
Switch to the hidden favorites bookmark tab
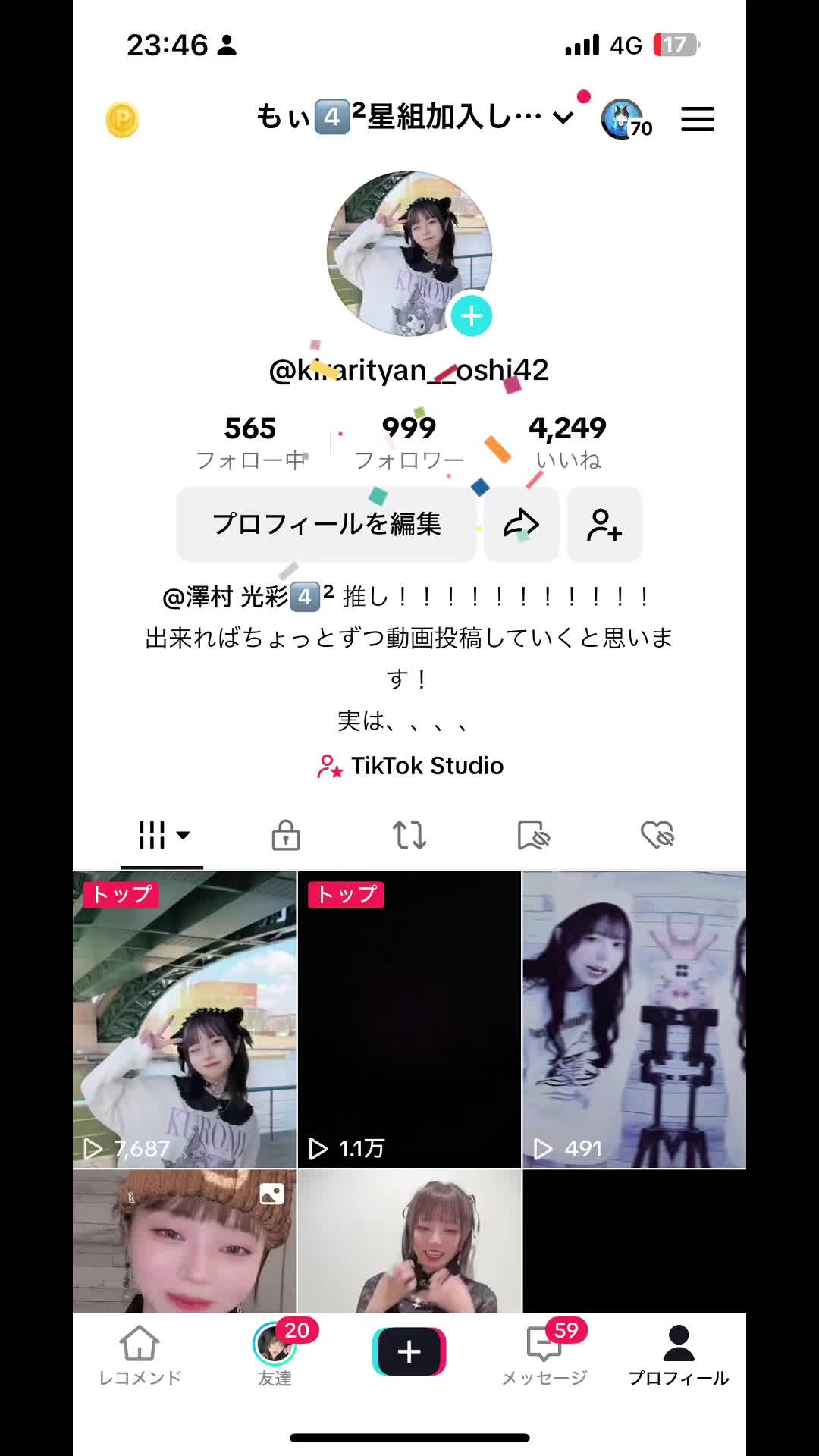(x=533, y=835)
